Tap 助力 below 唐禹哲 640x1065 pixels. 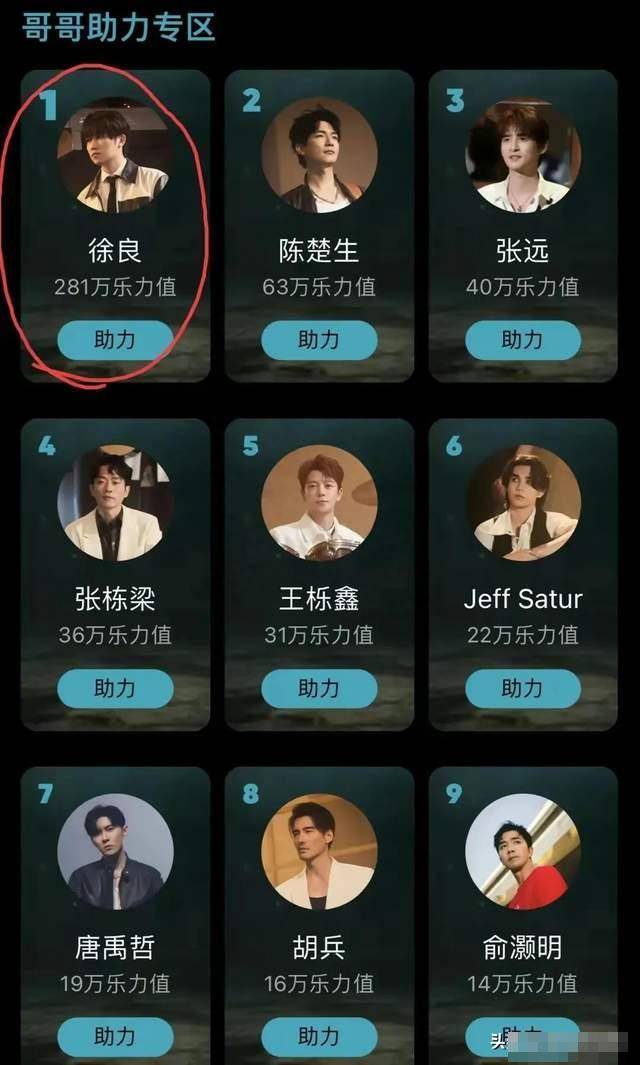coord(115,1035)
